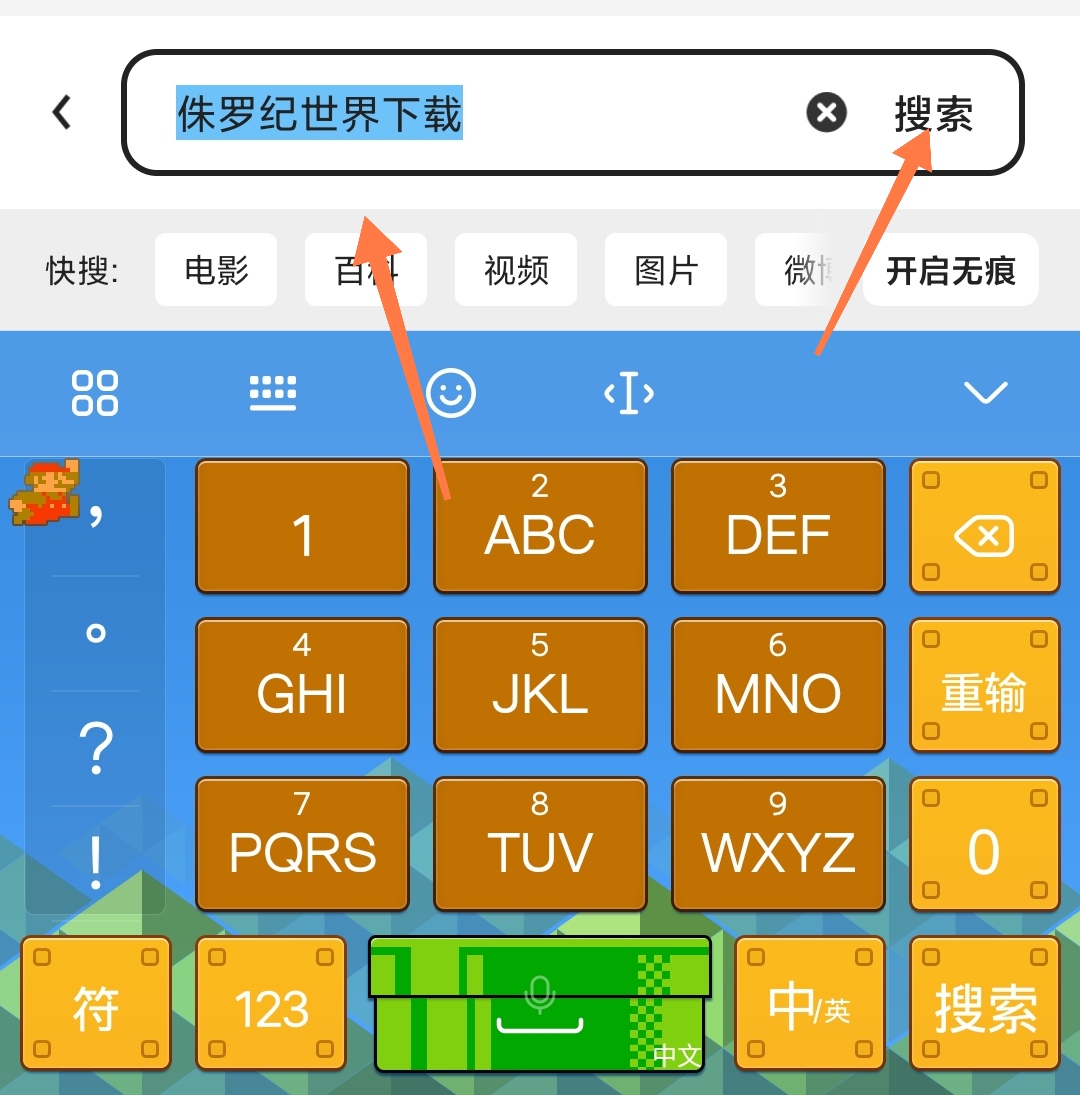The image size is (1080, 1095).
Task: Select the 图片 quick search chip
Action: tap(666, 270)
